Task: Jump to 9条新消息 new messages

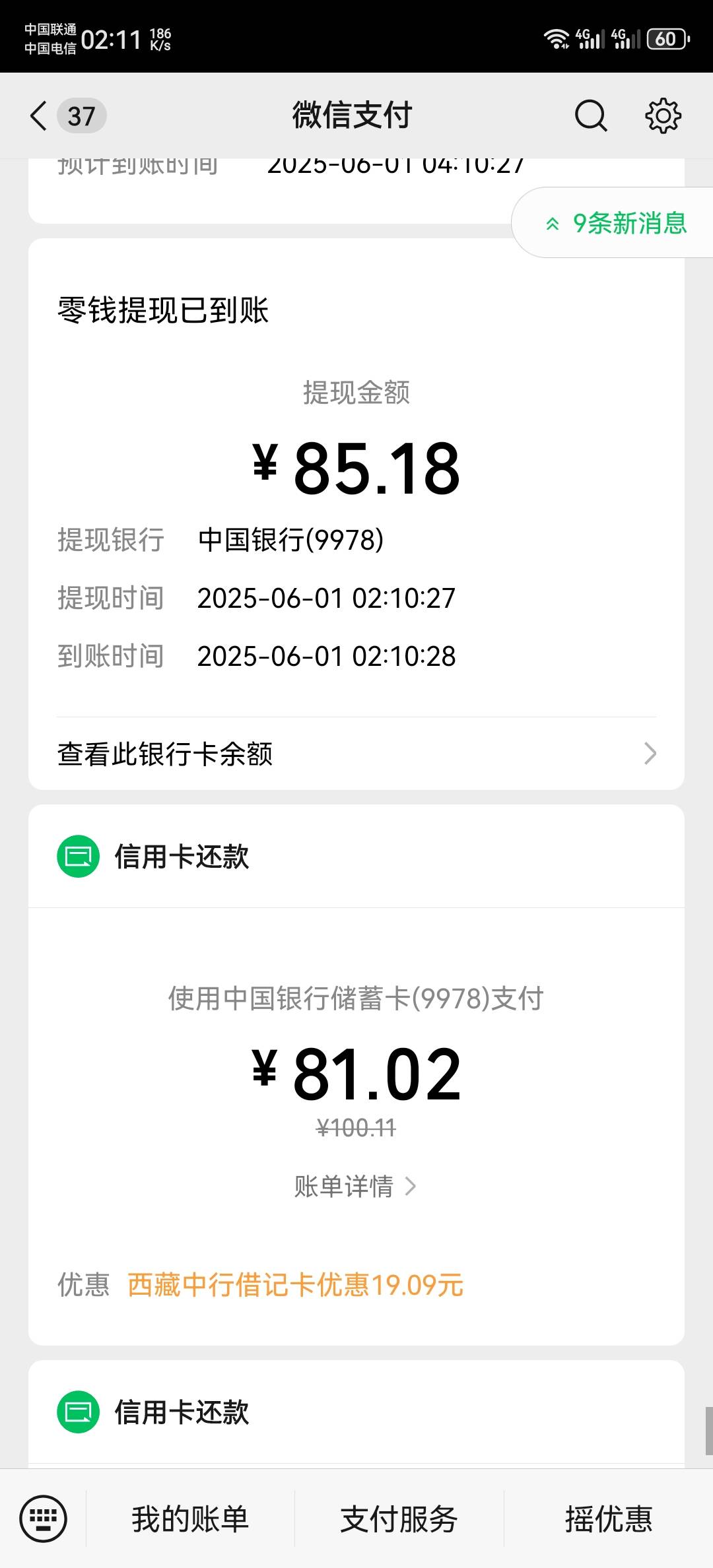Action: (616, 223)
